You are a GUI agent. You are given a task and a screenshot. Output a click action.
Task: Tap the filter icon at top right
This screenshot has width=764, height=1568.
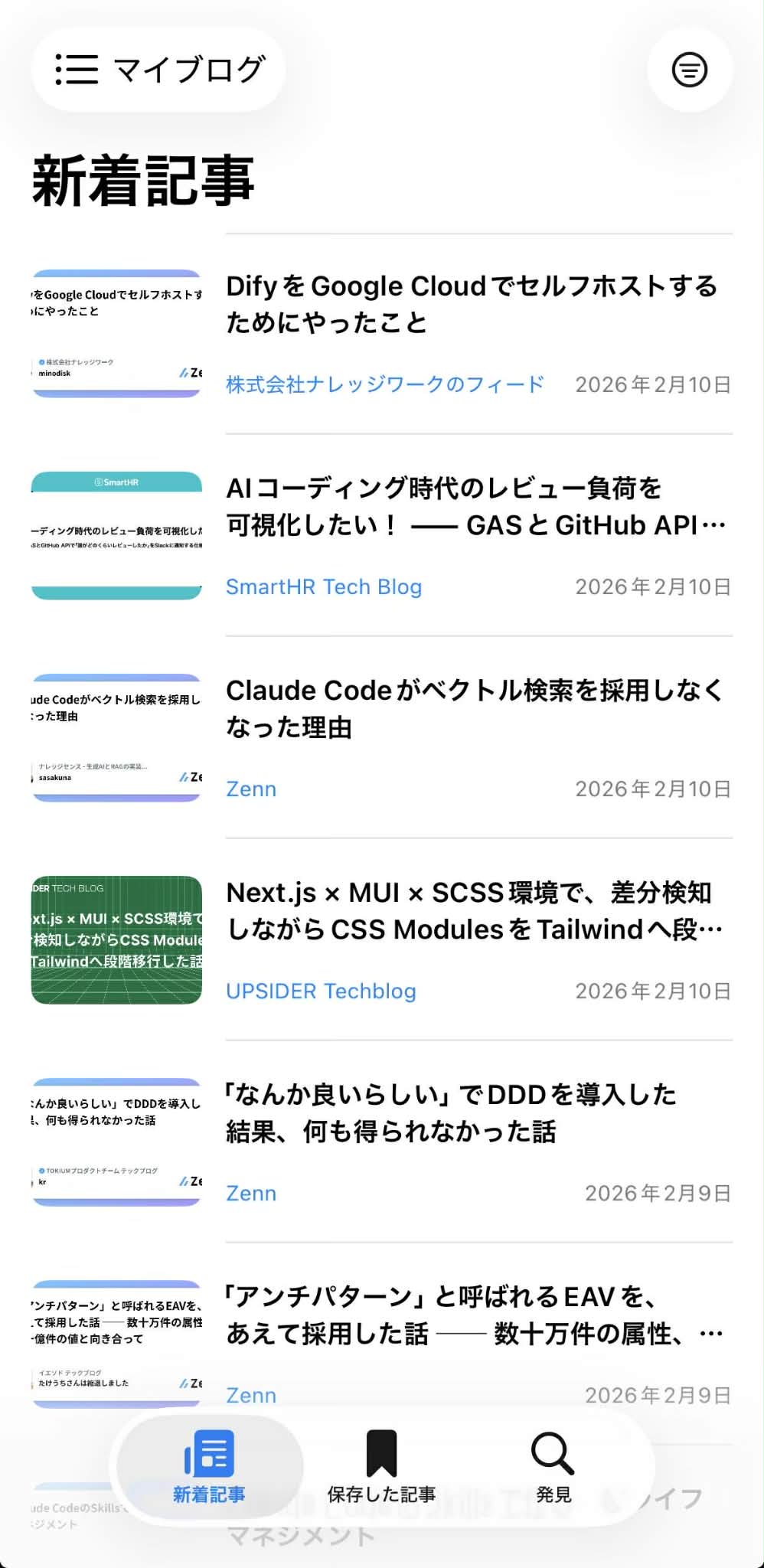(x=687, y=69)
